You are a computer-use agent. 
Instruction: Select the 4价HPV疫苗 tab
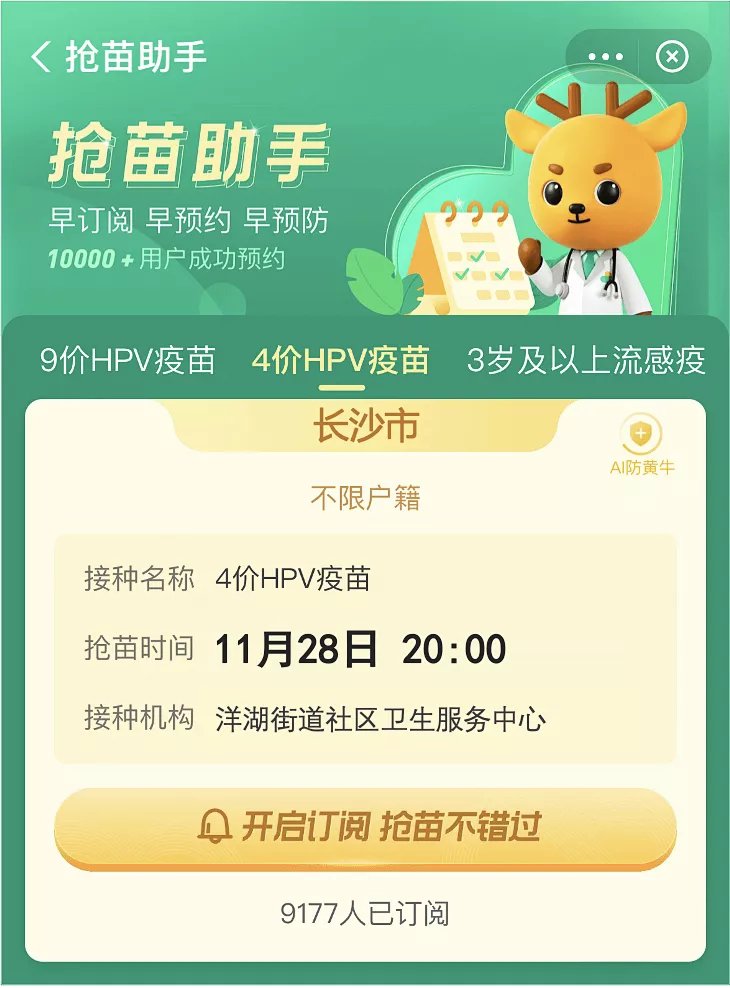click(340, 361)
